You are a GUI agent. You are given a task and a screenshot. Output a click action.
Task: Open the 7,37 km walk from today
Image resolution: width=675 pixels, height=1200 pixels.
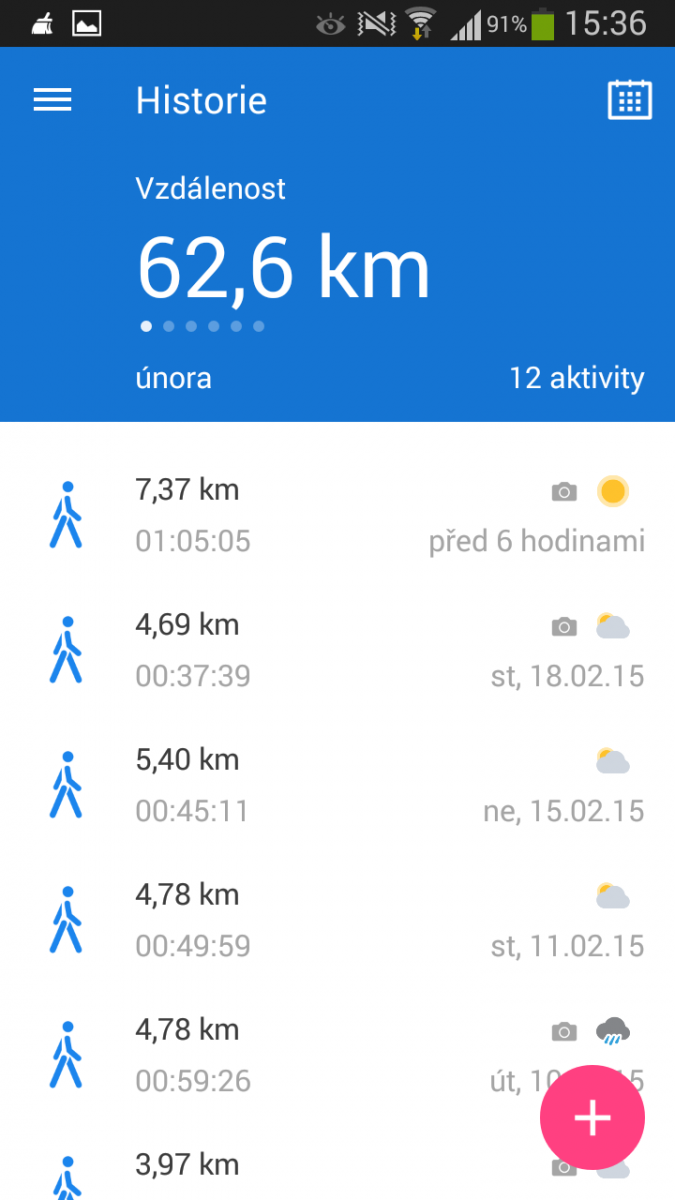337,515
